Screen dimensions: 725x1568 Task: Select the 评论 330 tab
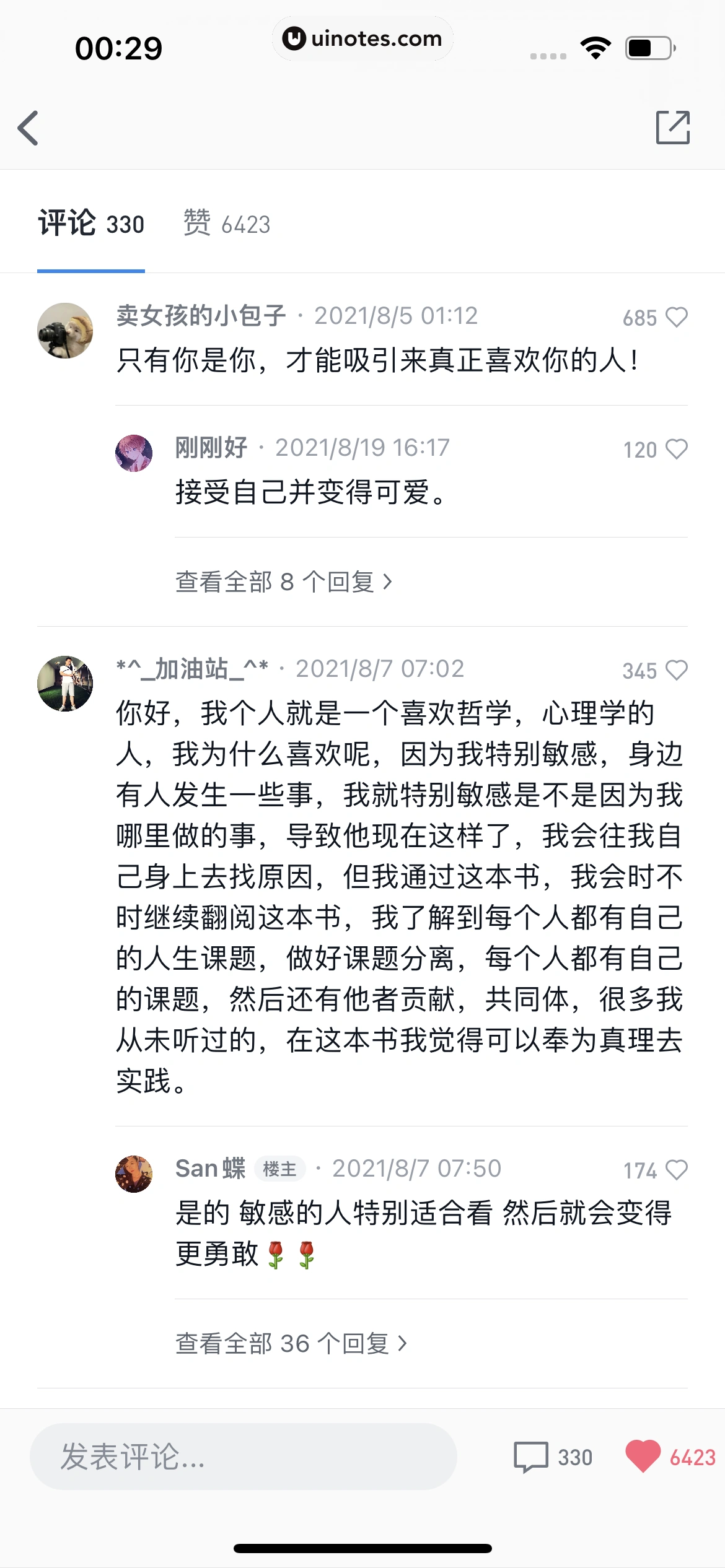coord(90,225)
